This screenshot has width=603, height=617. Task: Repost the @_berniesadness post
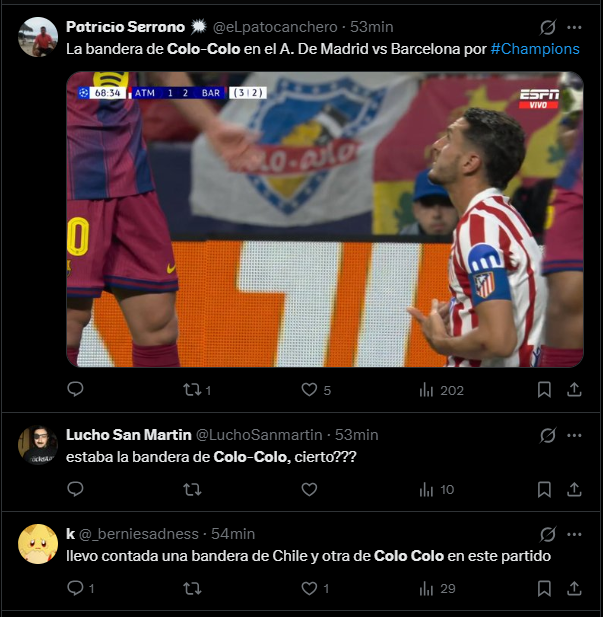coord(193,589)
